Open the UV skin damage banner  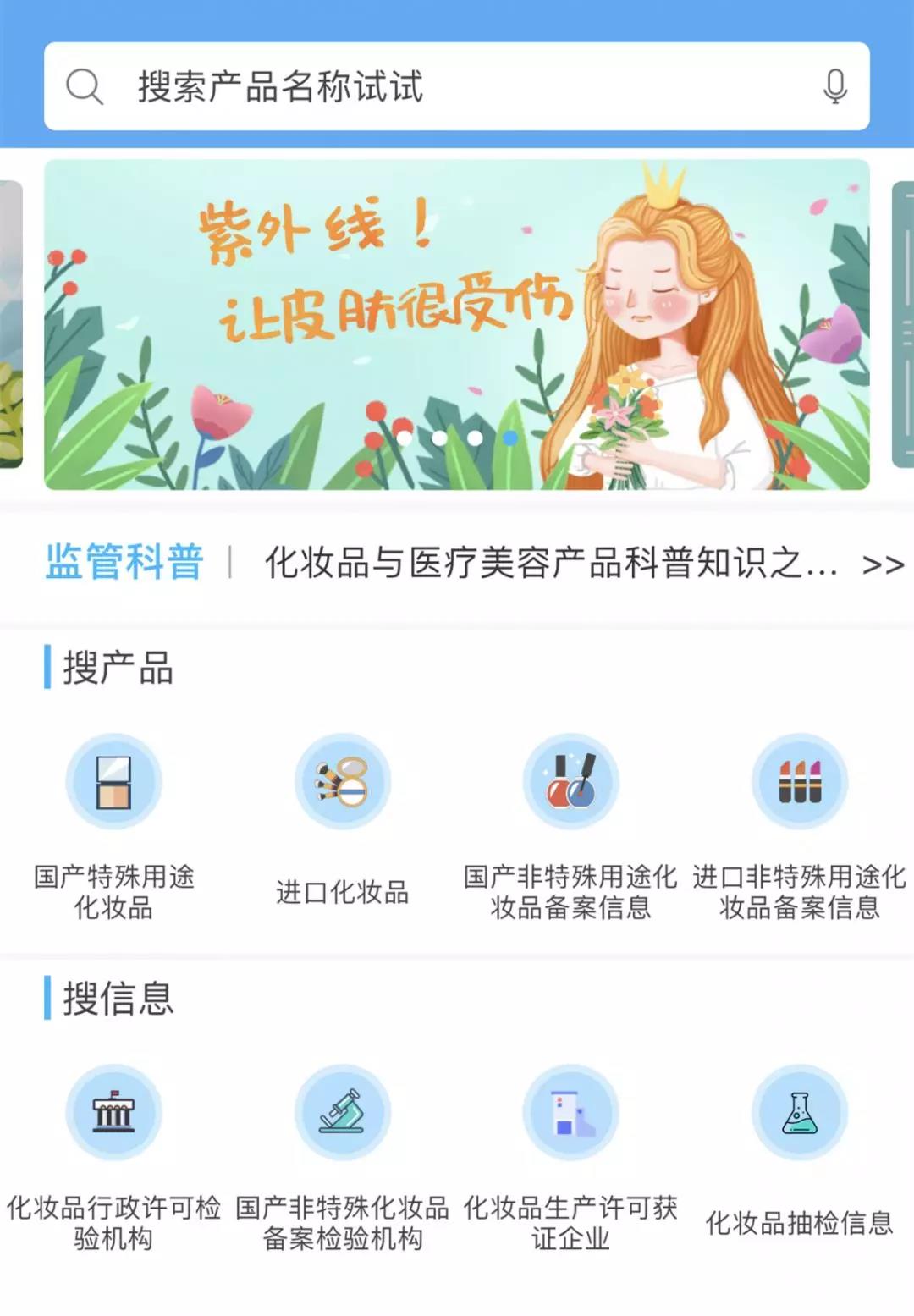pyautogui.click(x=457, y=325)
